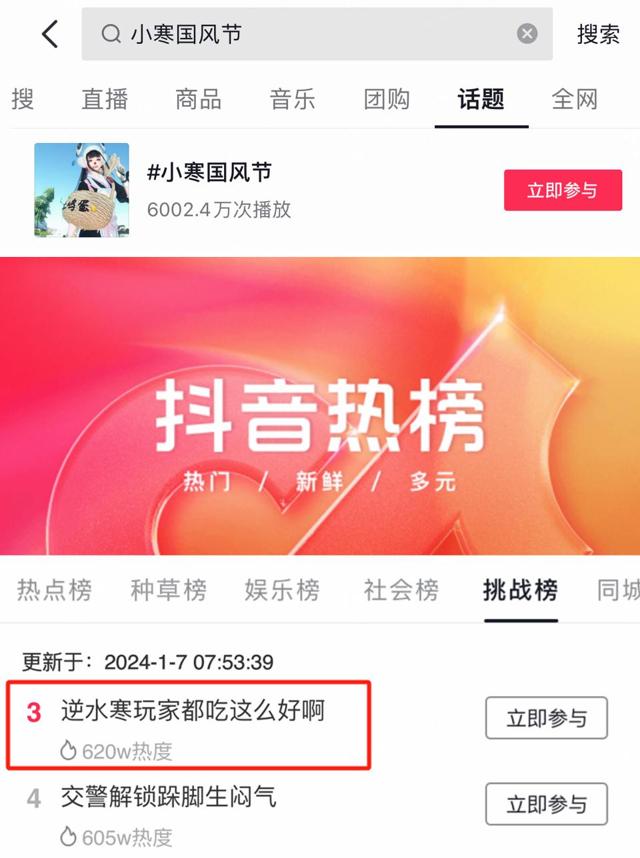Image resolution: width=640 pixels, height=858 pixels.
Task: Join the #小寒国风节 topic via 立即参与
Action: (x=562, y=190)
